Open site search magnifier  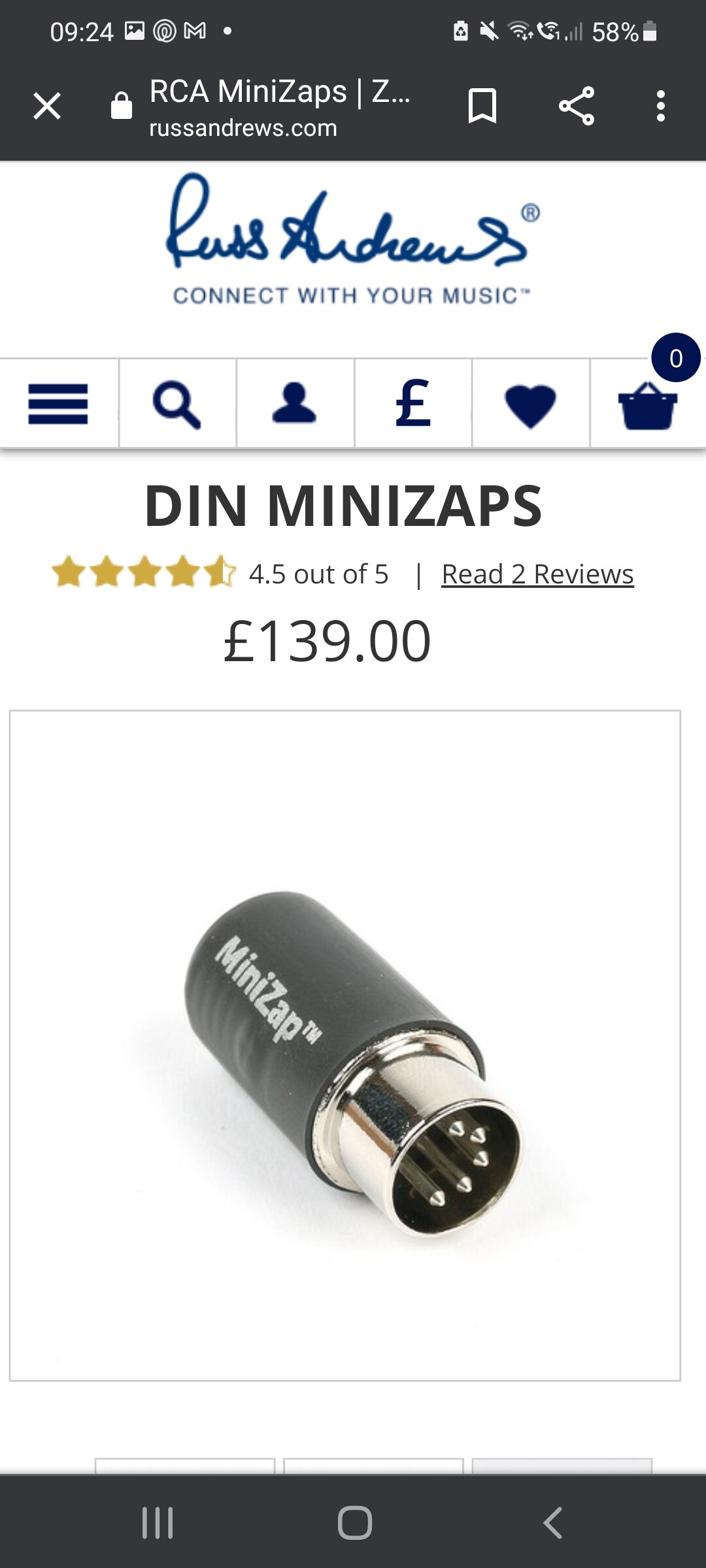(177, 404)
